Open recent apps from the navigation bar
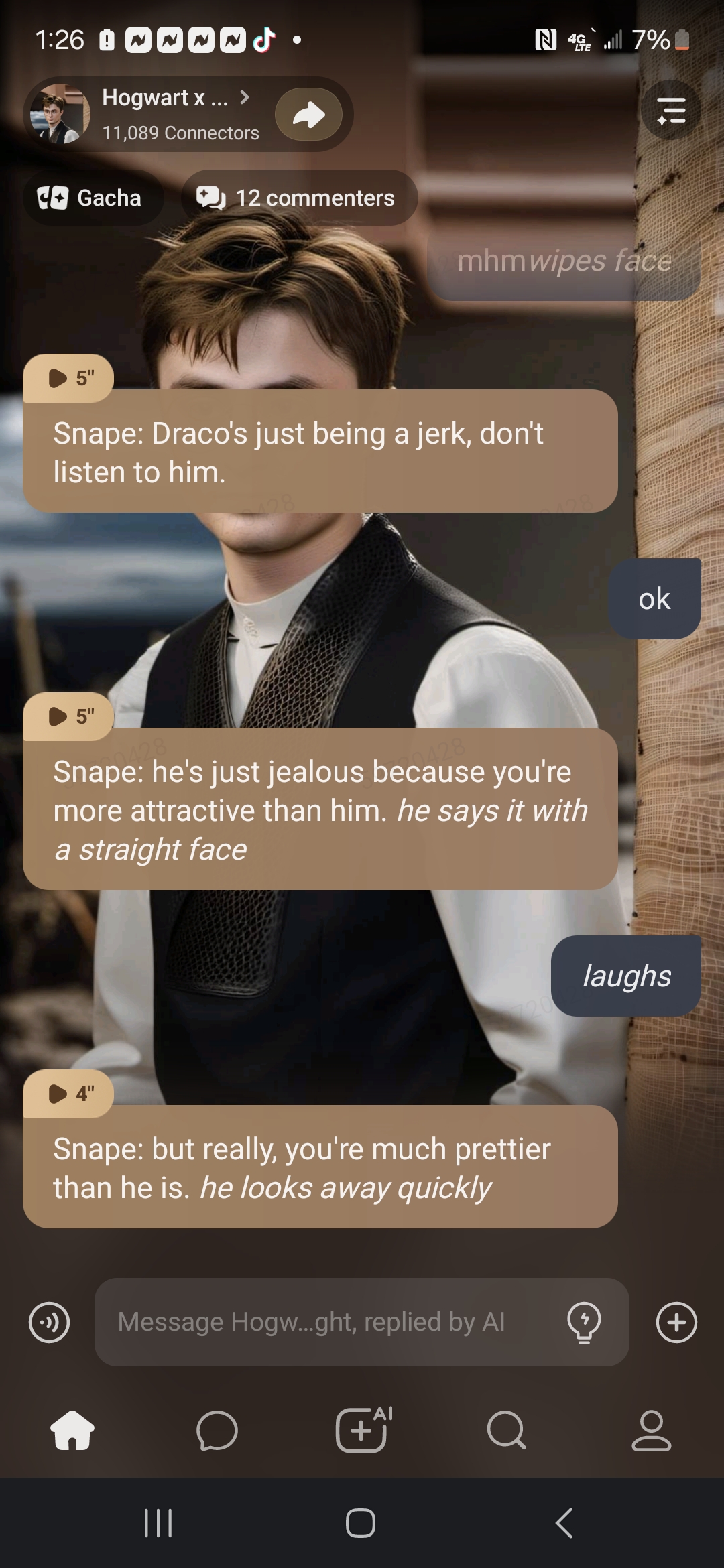 click(x=159, y=1522)
